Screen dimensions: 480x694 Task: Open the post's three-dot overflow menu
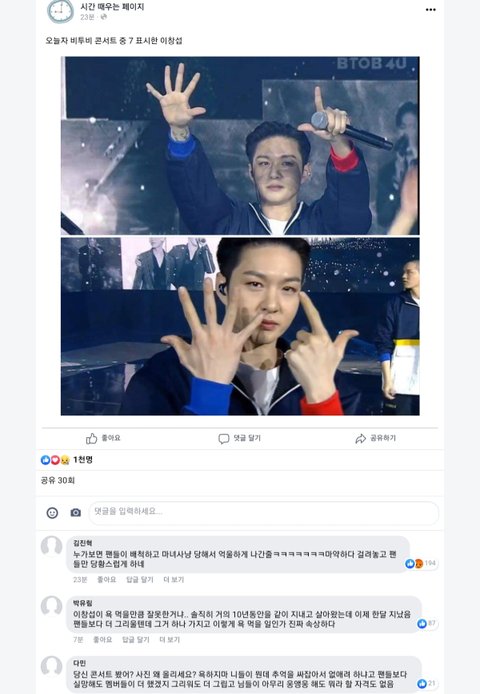[x=430, y=10]
